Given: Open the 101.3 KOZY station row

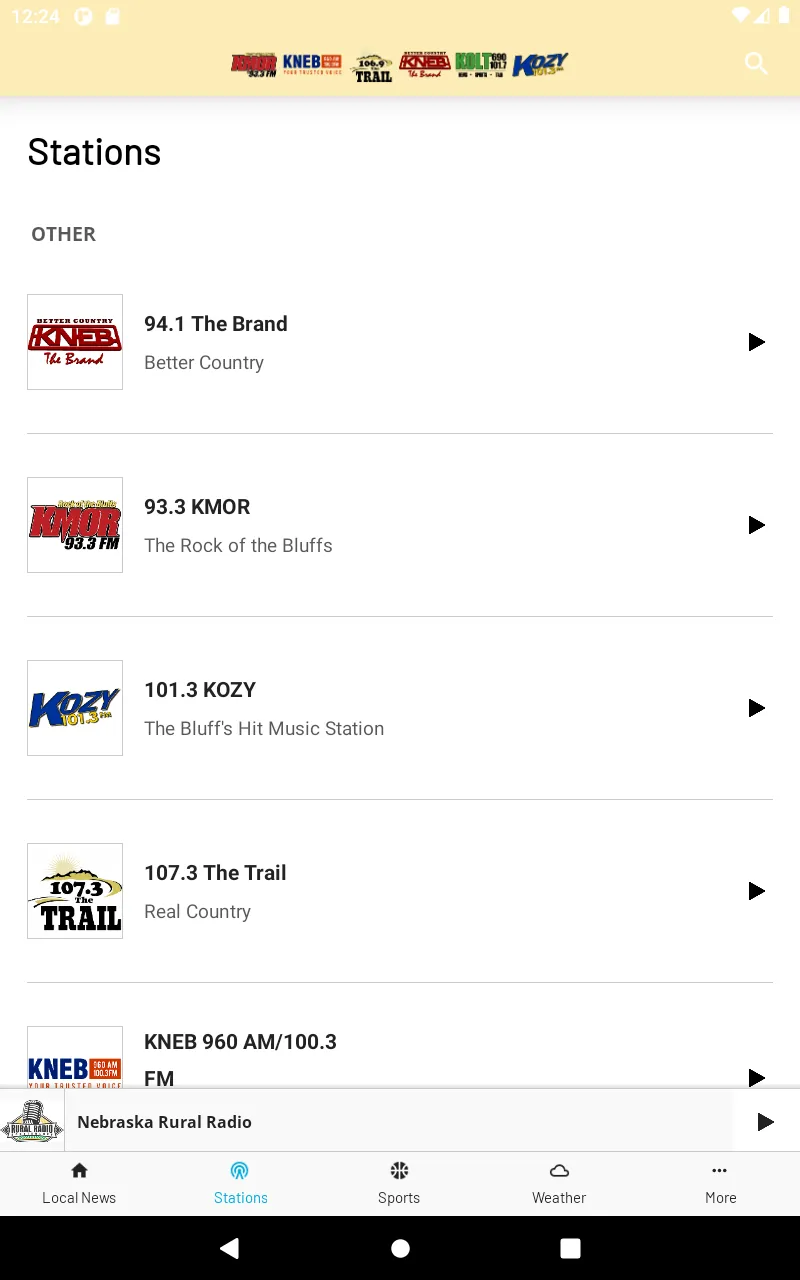Looking at the screenshot, I should (x=400, y=708).
